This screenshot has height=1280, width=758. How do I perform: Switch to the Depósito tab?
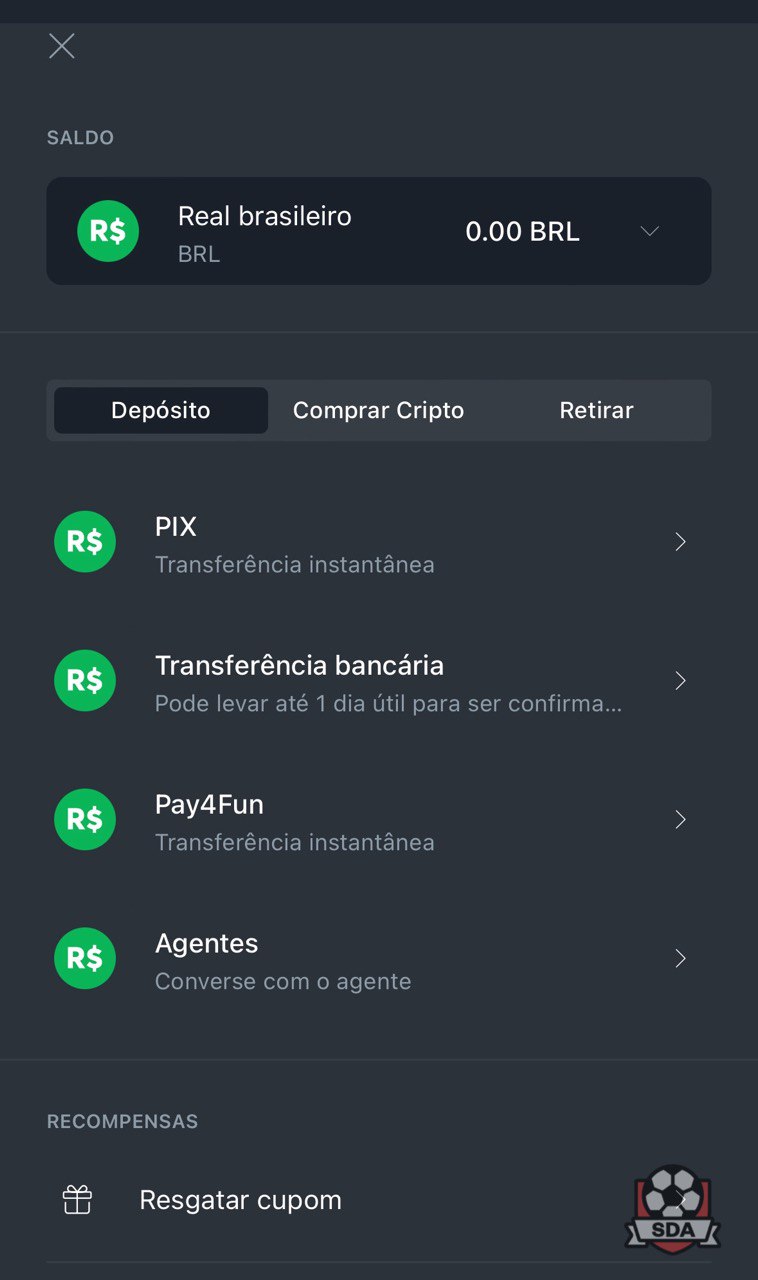[x=161, y=410]
